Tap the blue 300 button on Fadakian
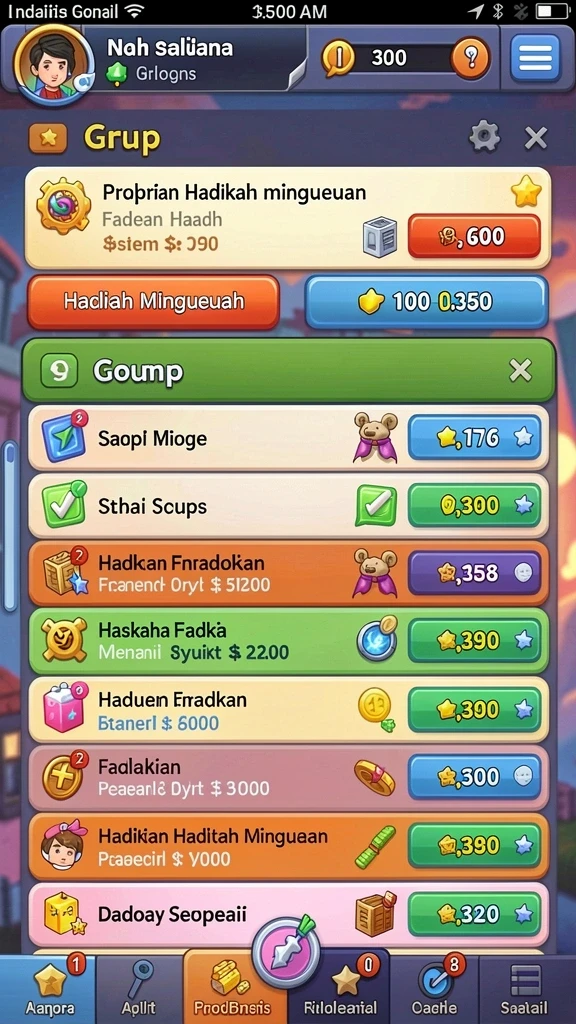This screenshot has height=1024, width=576. (x=475, y=776)
